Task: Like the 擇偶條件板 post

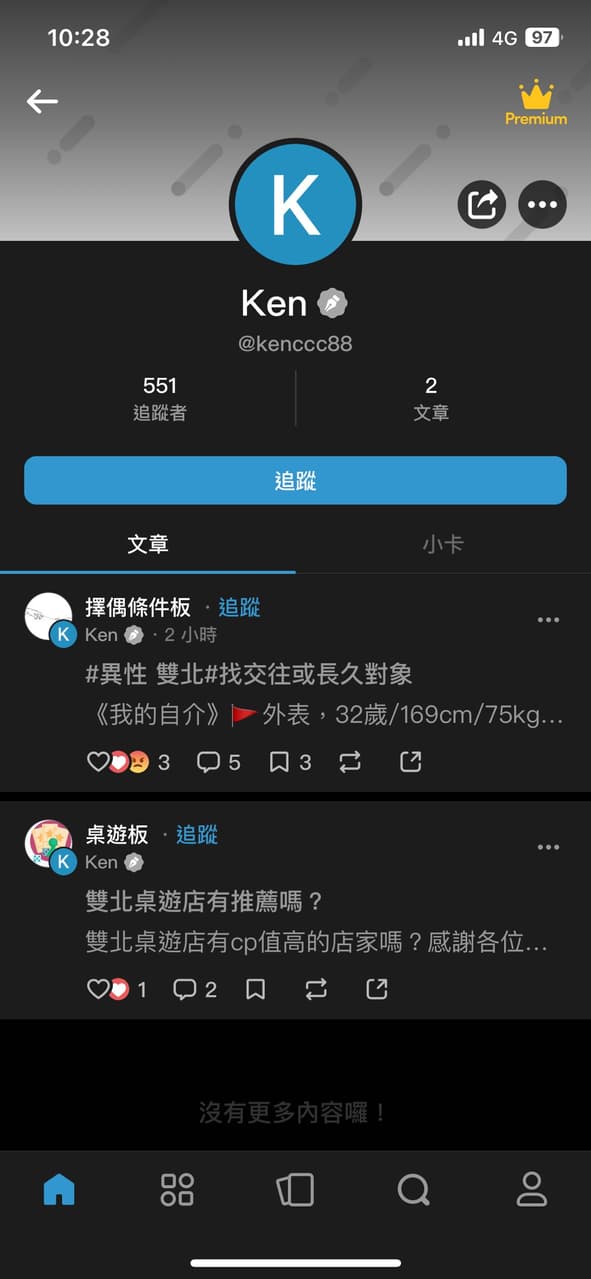Action: click(x=97, y=762)
